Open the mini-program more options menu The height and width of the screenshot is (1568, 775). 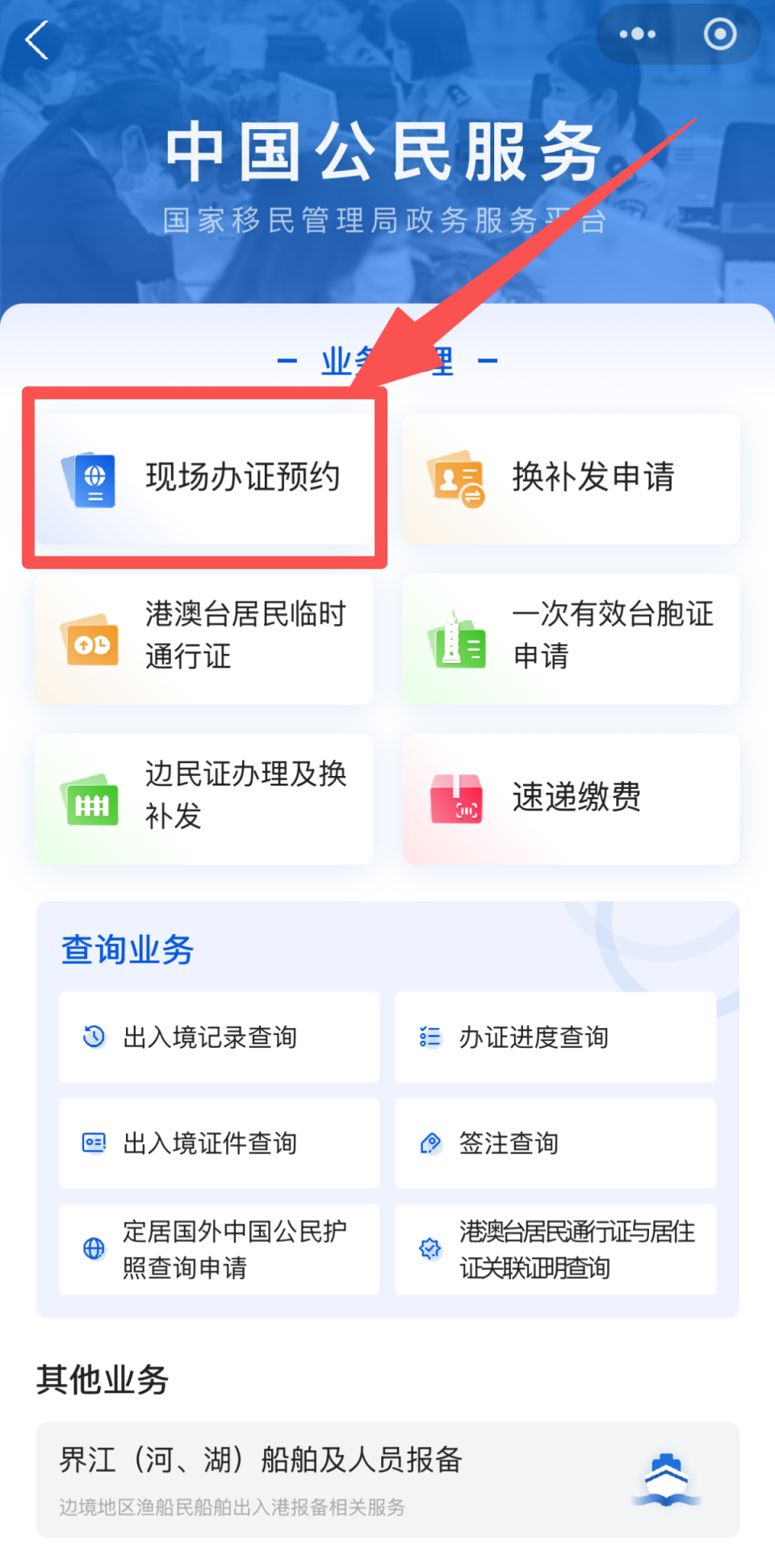[x=636, y=34]
